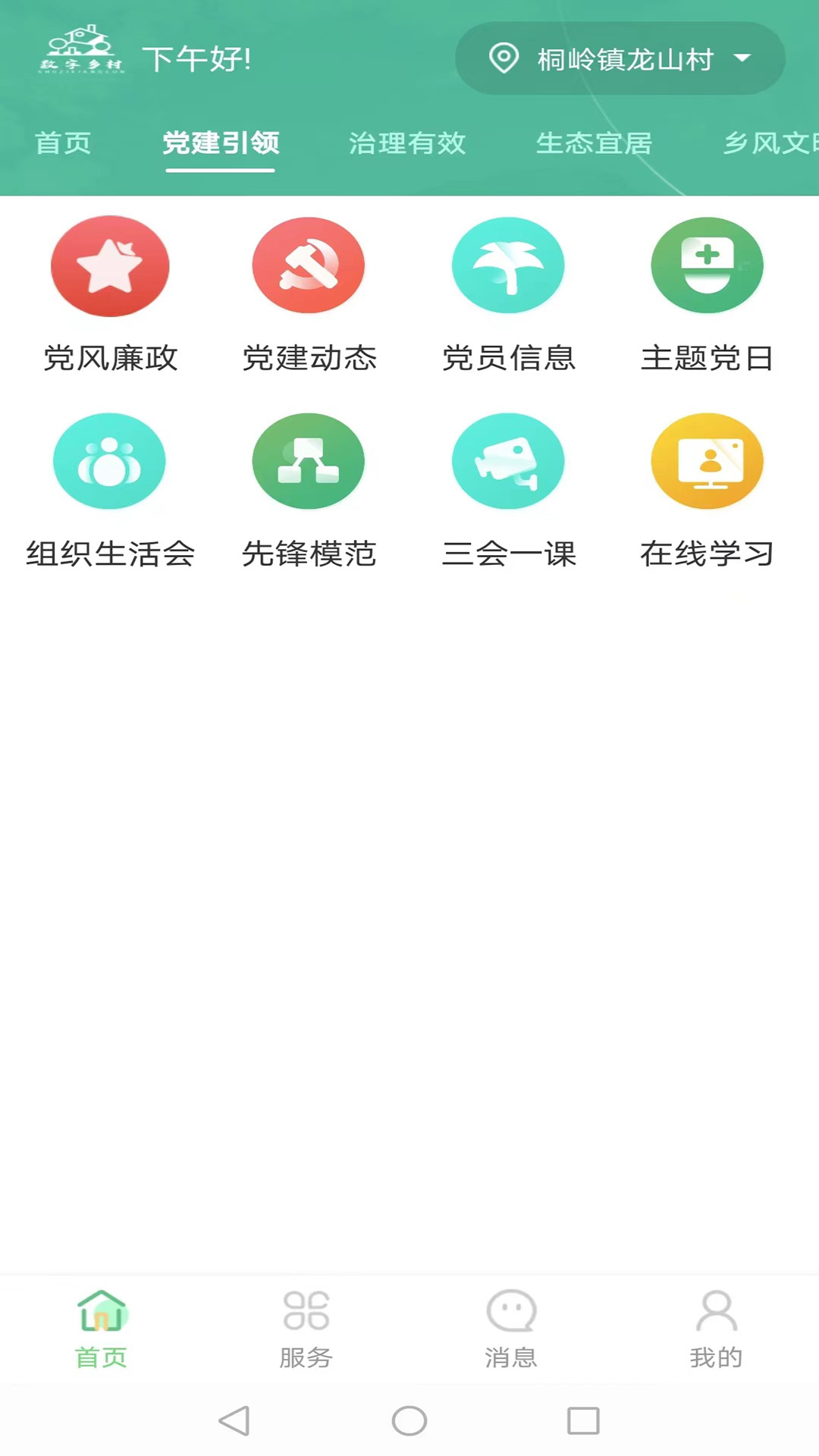Open 党员信息 via the palm tree icon
The height and width of the screenshot is (1456, 819).
pos(508,265)
